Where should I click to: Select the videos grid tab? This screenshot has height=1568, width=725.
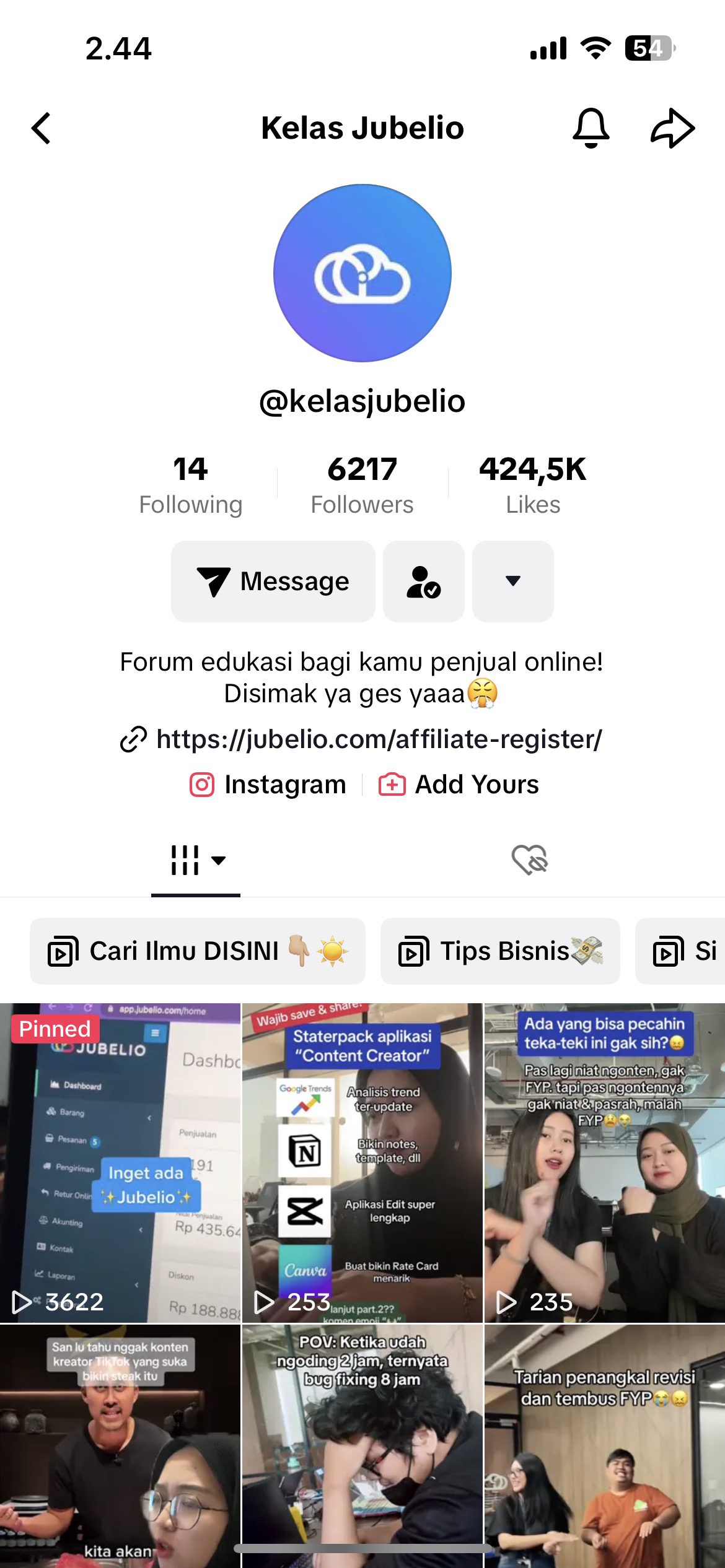tap(196, 860)
